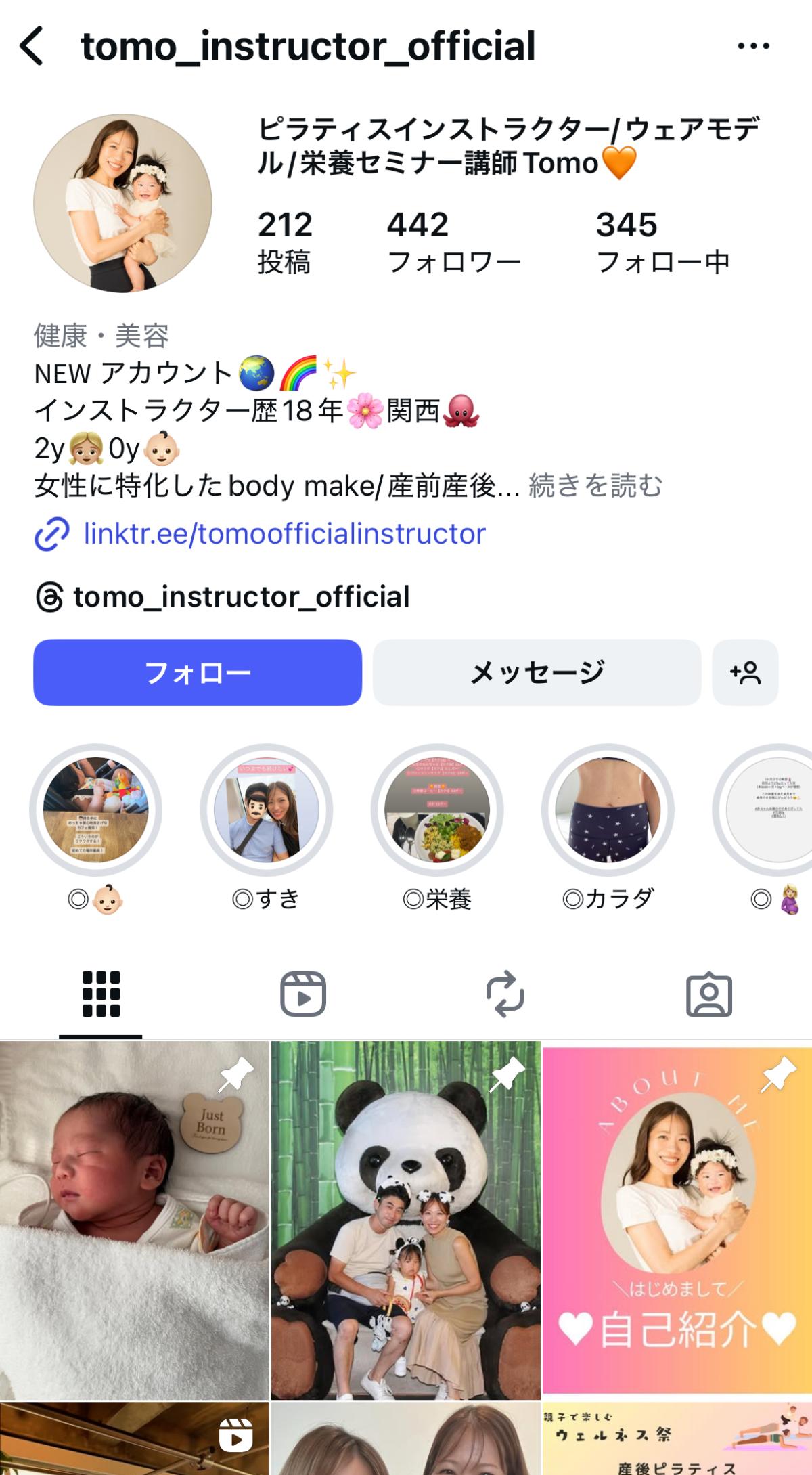Open the ◎カラダ story highlight
Image resolution: width=812 pixels, height=1475 pixels.
coord(608,810)
